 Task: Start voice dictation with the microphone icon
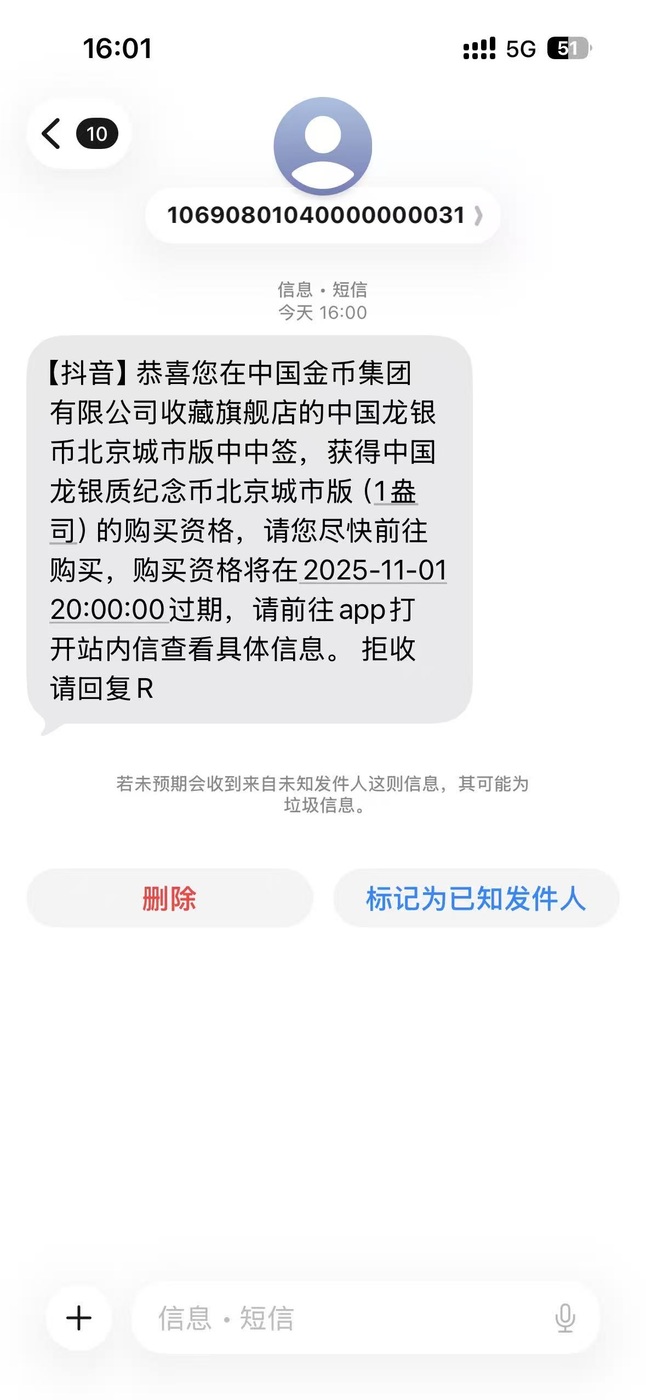pyautogui.click(x=565, y=1317)
